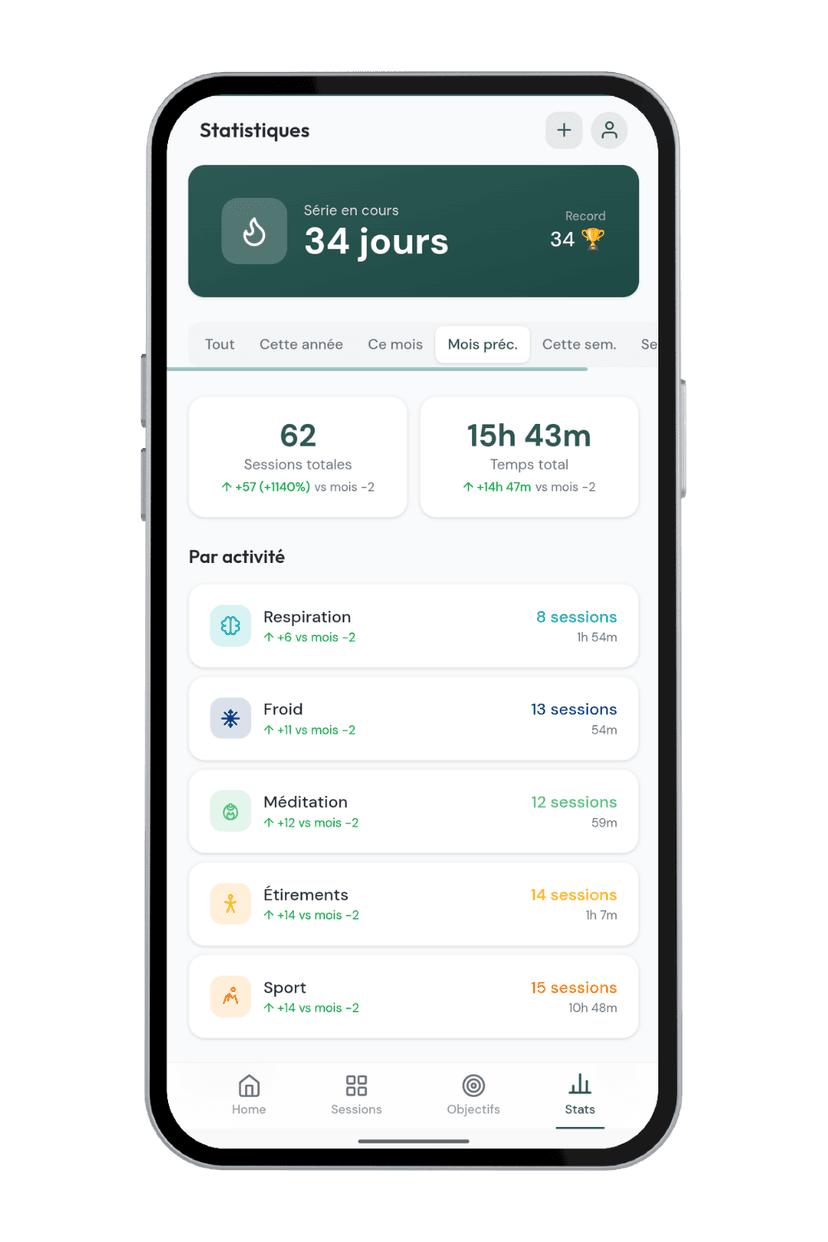View the Sport activity details

point(413,997)
